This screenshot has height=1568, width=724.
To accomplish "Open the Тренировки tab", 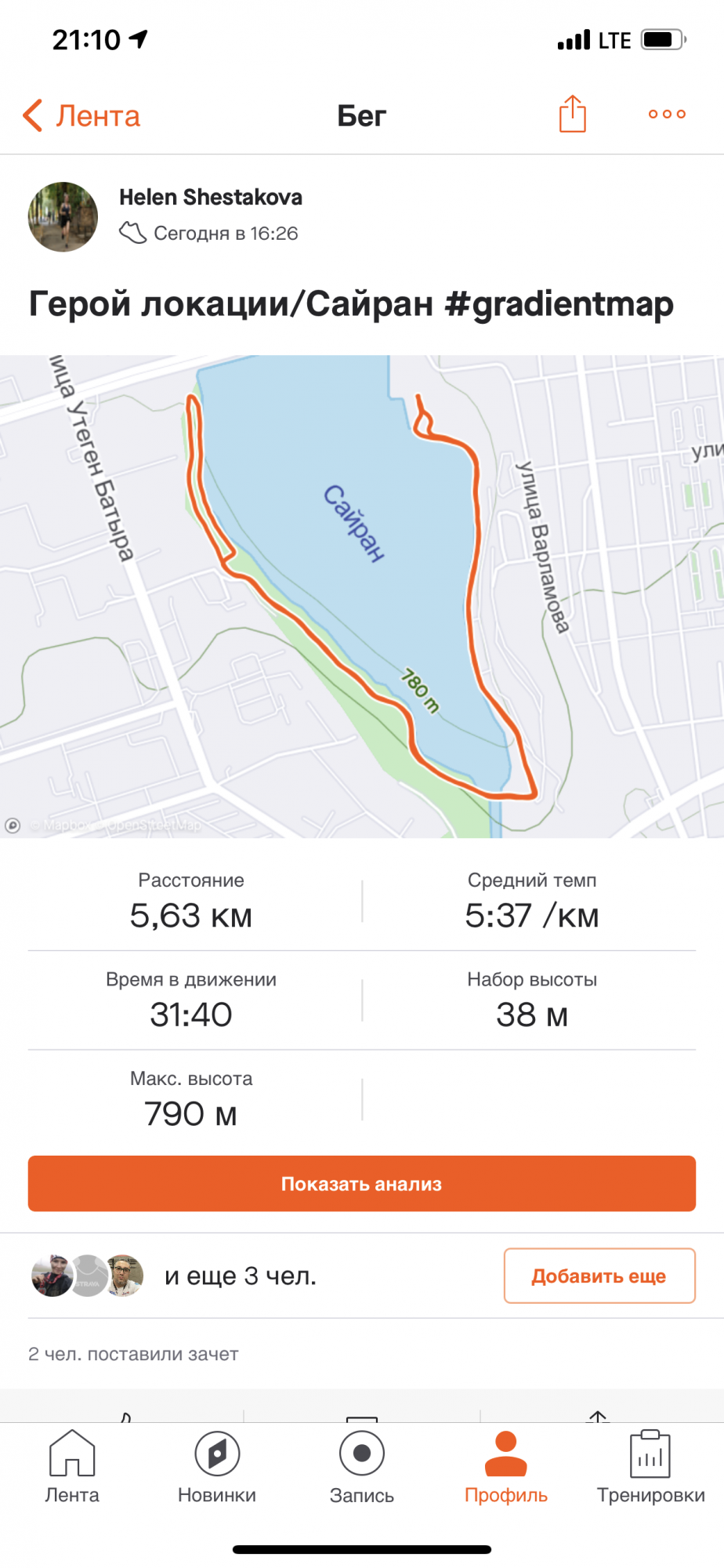I will [x=650, y=1466].
